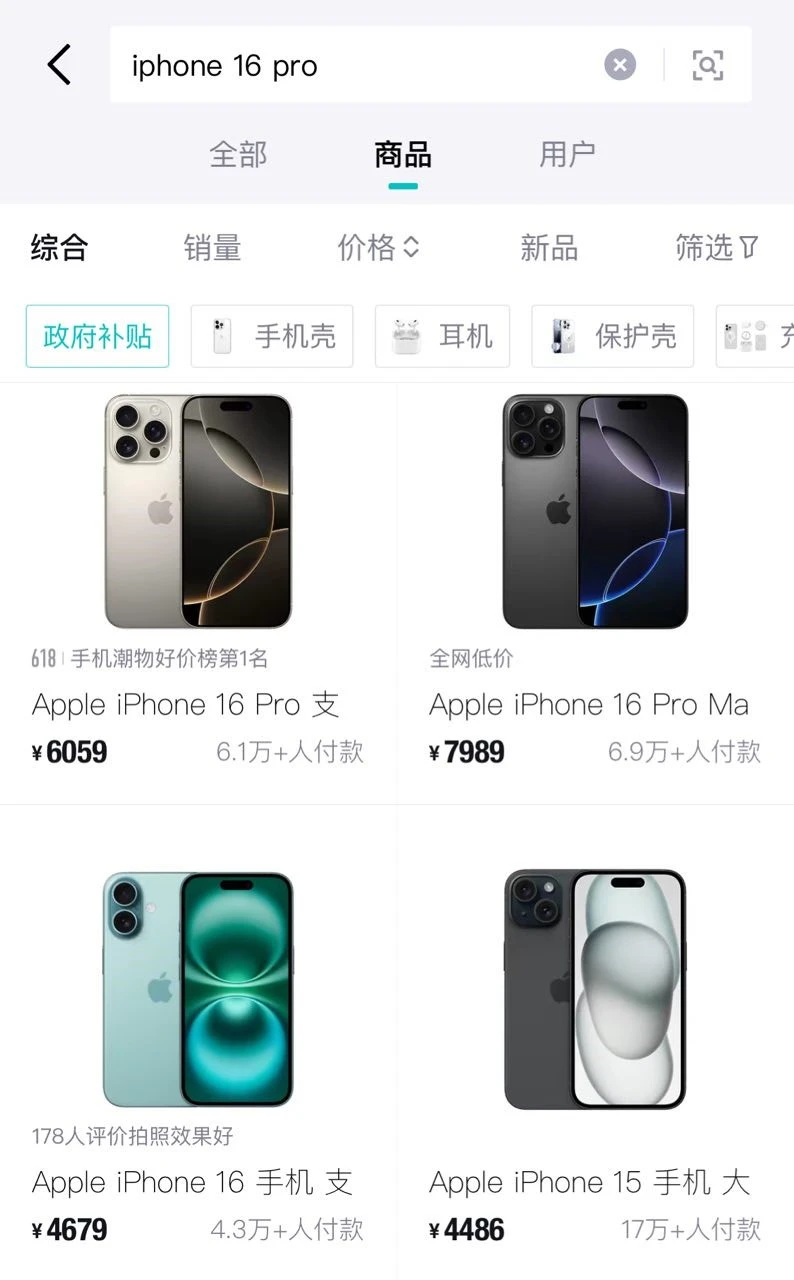Select the 商品 tab
Image resolution: width=794 pixels, height=1280 pixels.
(402, 154)
